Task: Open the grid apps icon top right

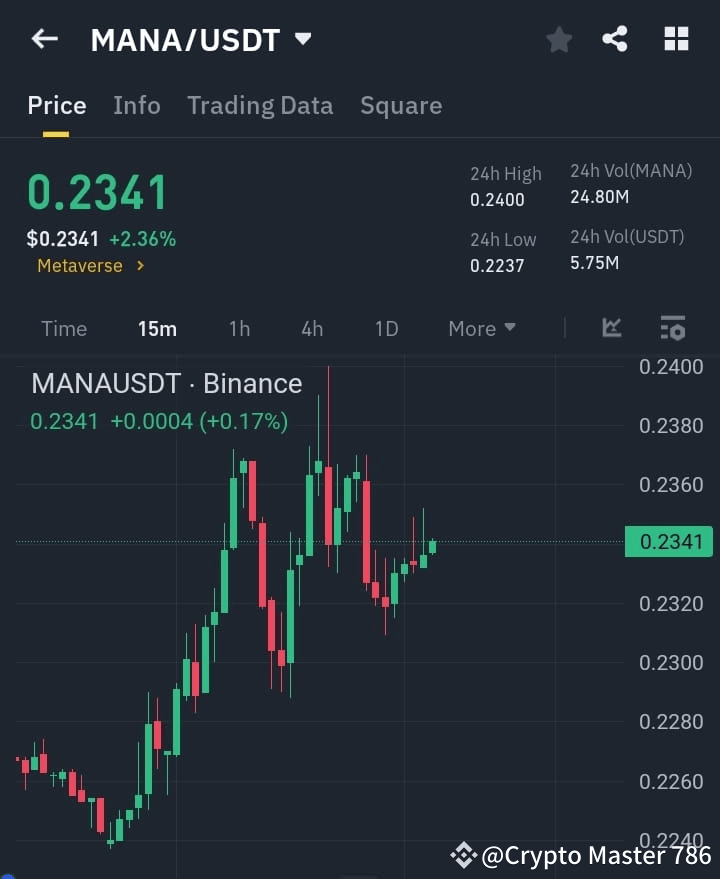Action: (x=676, y=39)
